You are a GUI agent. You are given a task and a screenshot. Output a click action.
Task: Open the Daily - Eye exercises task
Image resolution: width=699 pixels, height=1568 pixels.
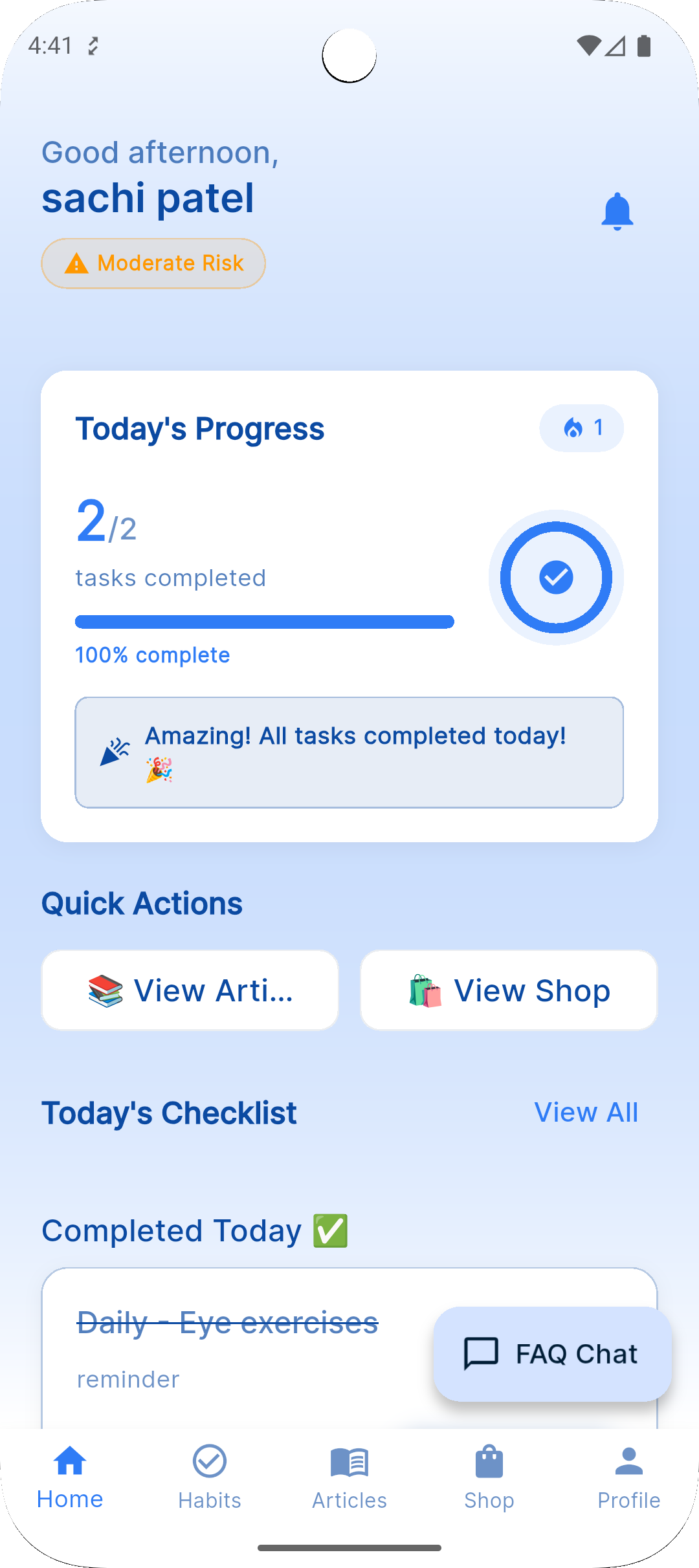click(227, 1323)
